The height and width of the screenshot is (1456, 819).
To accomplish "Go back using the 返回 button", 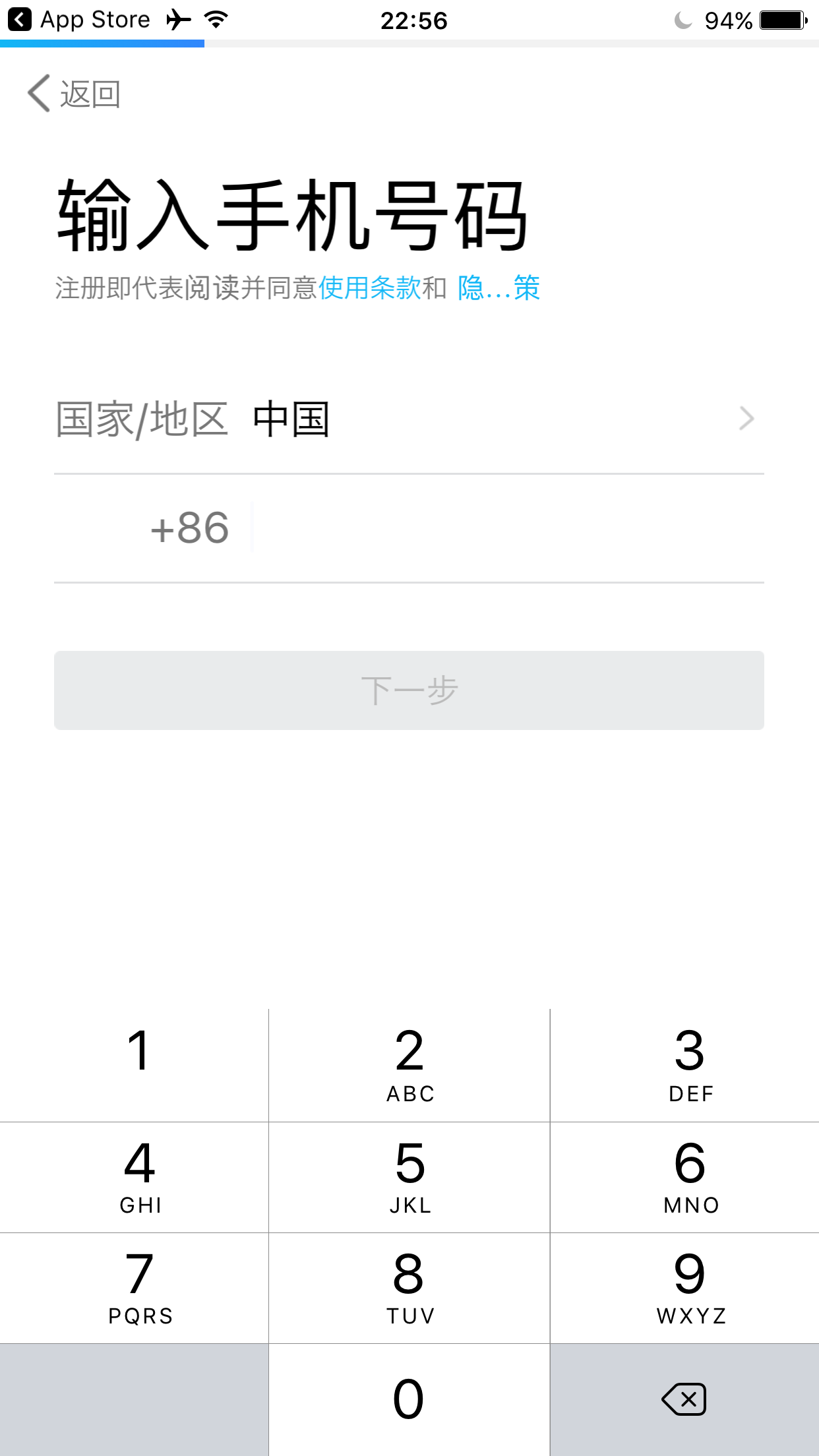I will [74, 94].
